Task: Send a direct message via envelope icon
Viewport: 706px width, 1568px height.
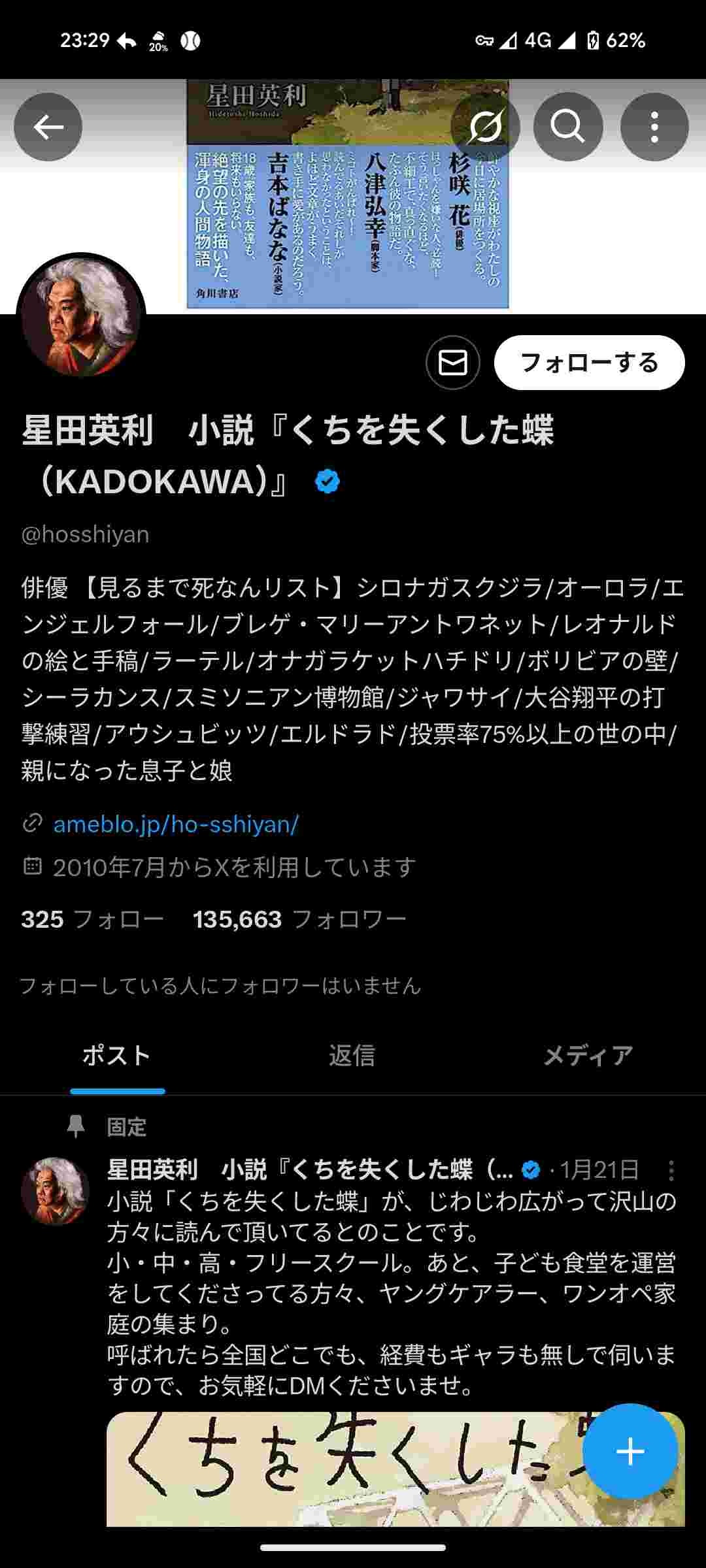Action: click(452, 362)
